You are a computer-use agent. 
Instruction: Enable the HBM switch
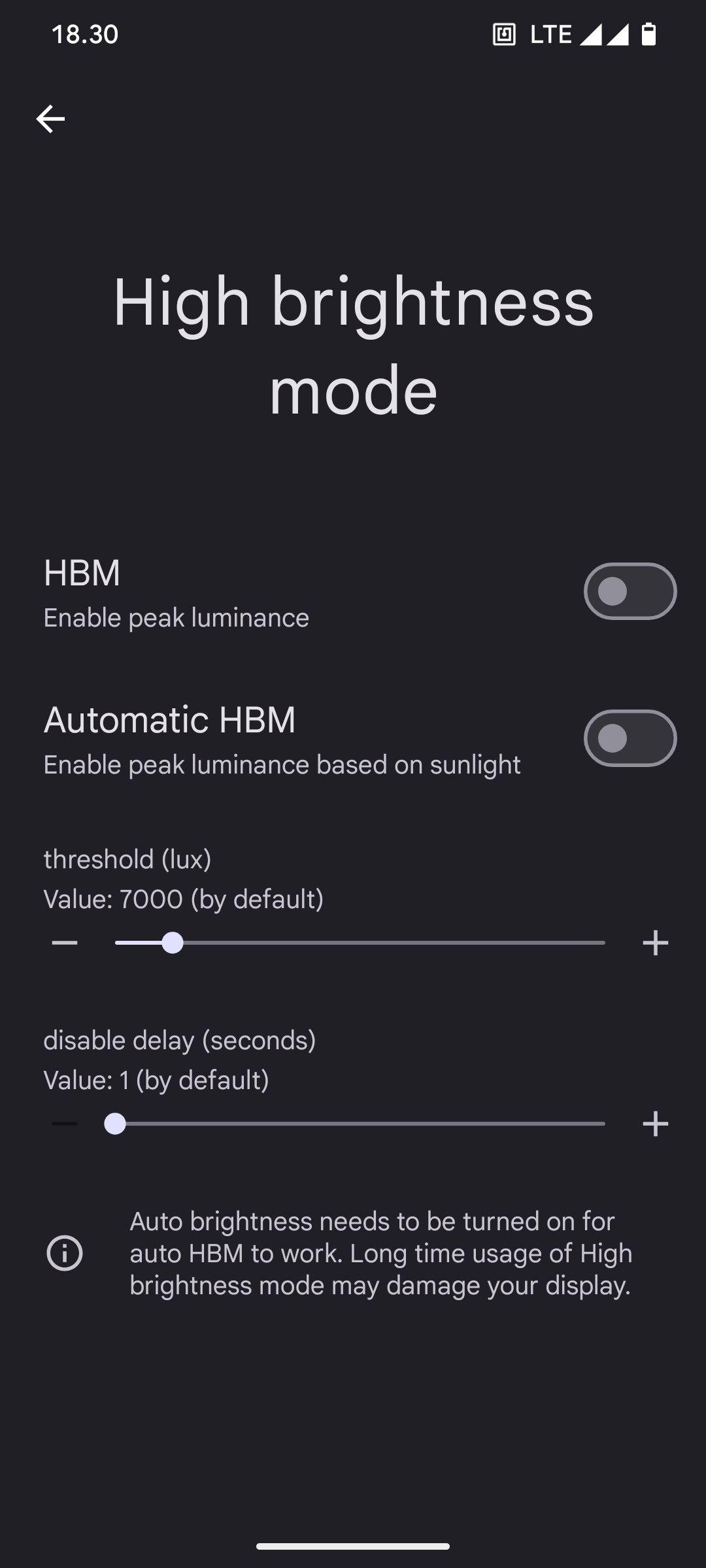[x=630, y=591]
